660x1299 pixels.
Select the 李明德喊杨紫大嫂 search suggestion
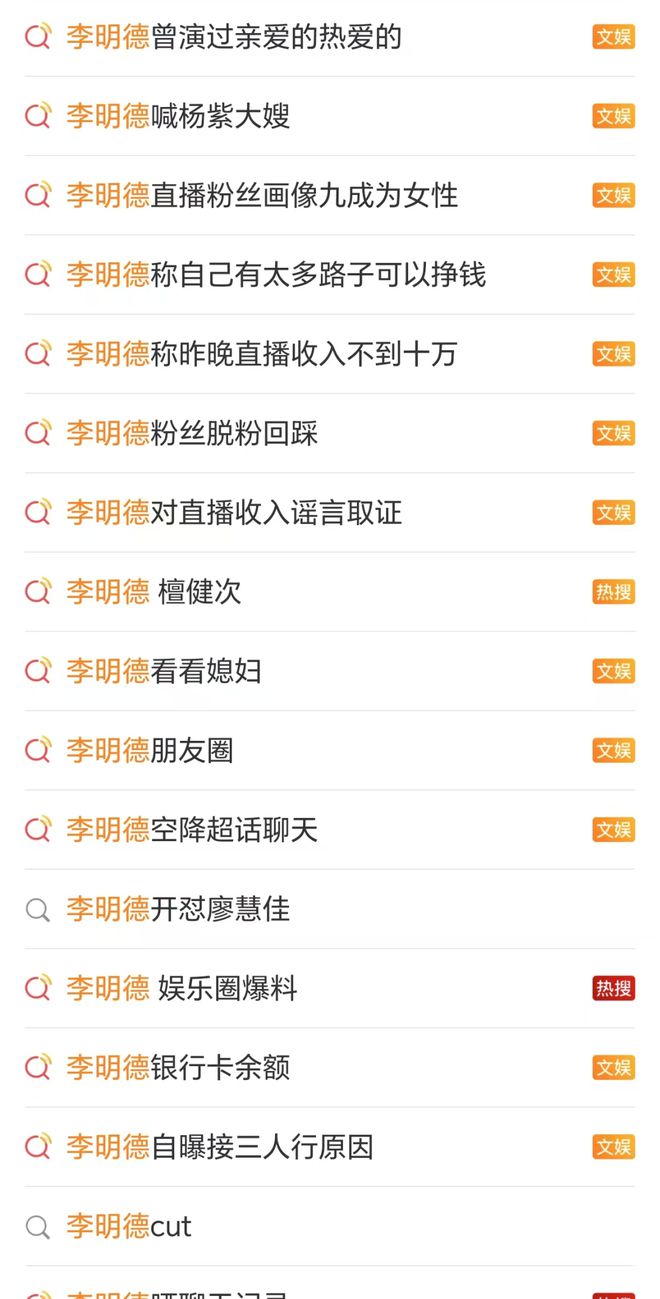tap(330, 116)
